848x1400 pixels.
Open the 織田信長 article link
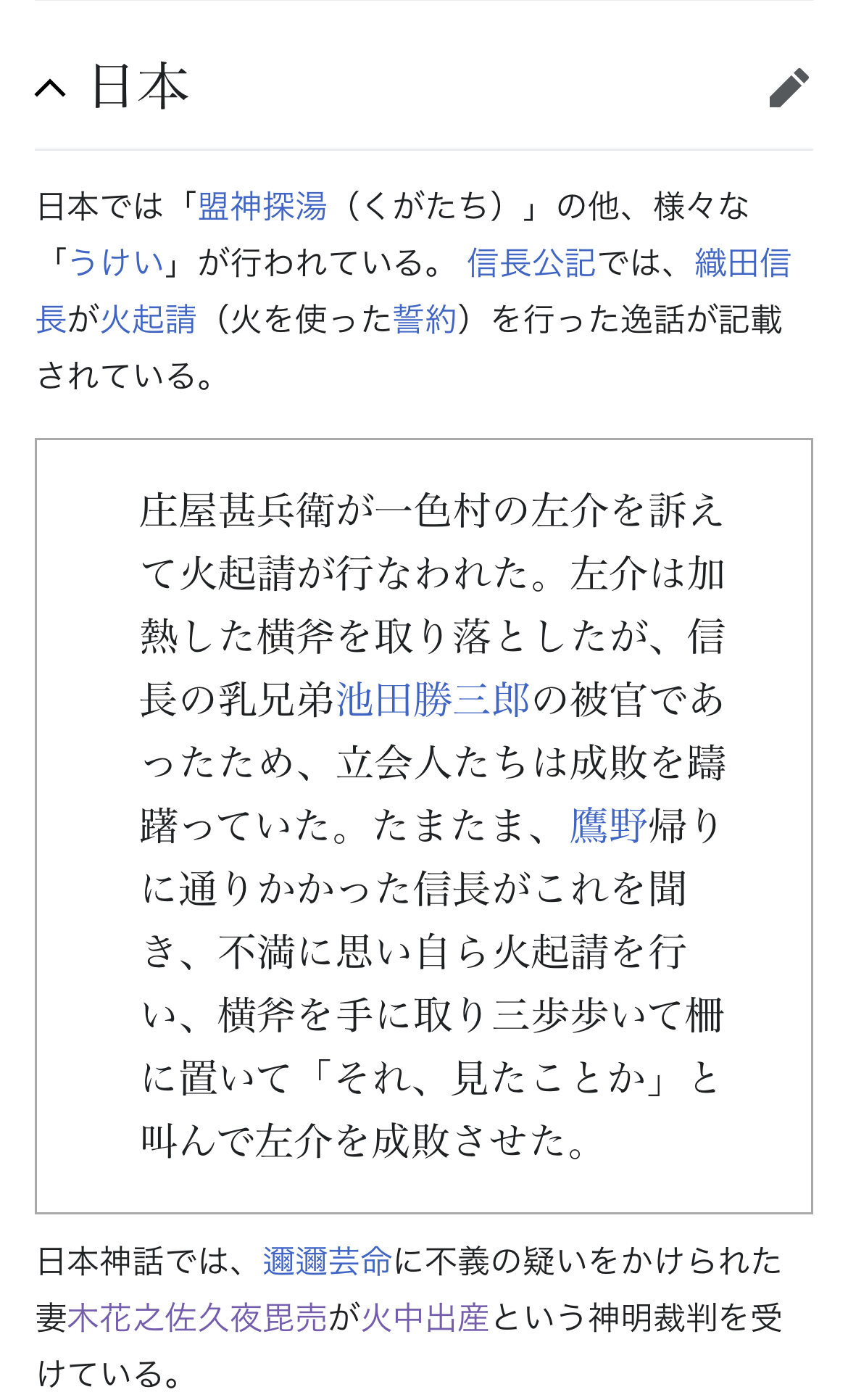741,263
